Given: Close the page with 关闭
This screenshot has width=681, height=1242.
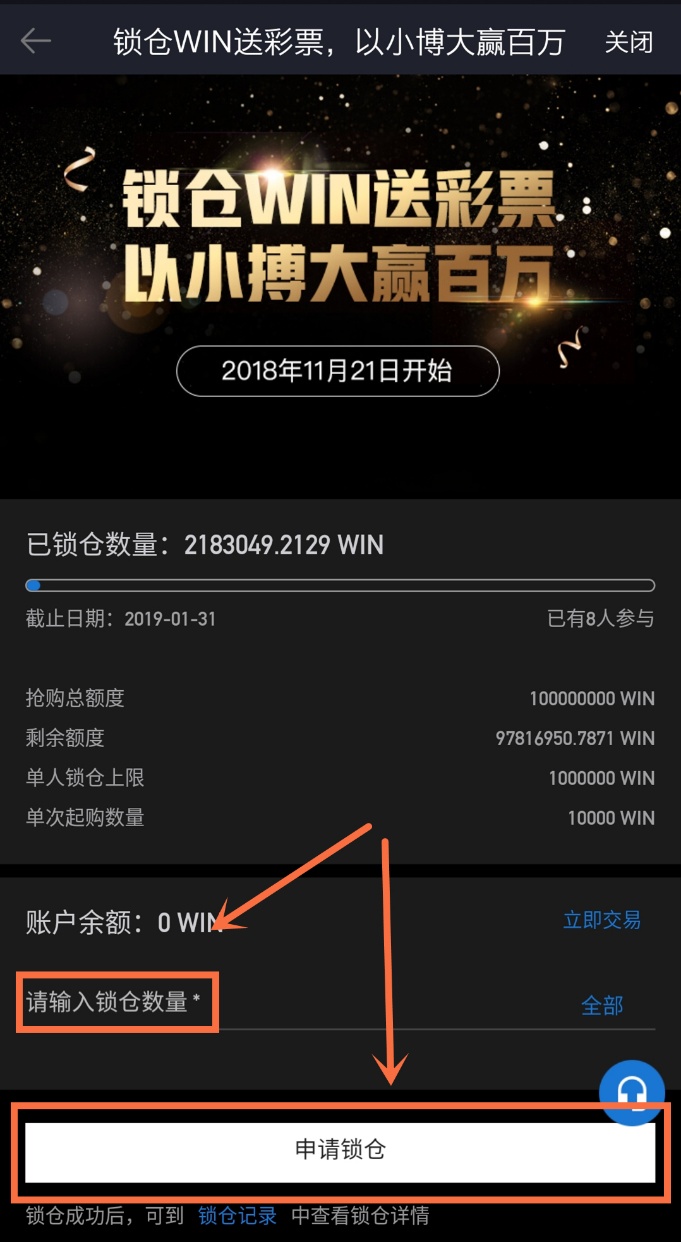Looking at the screenshot, I should tap(628, 42).
